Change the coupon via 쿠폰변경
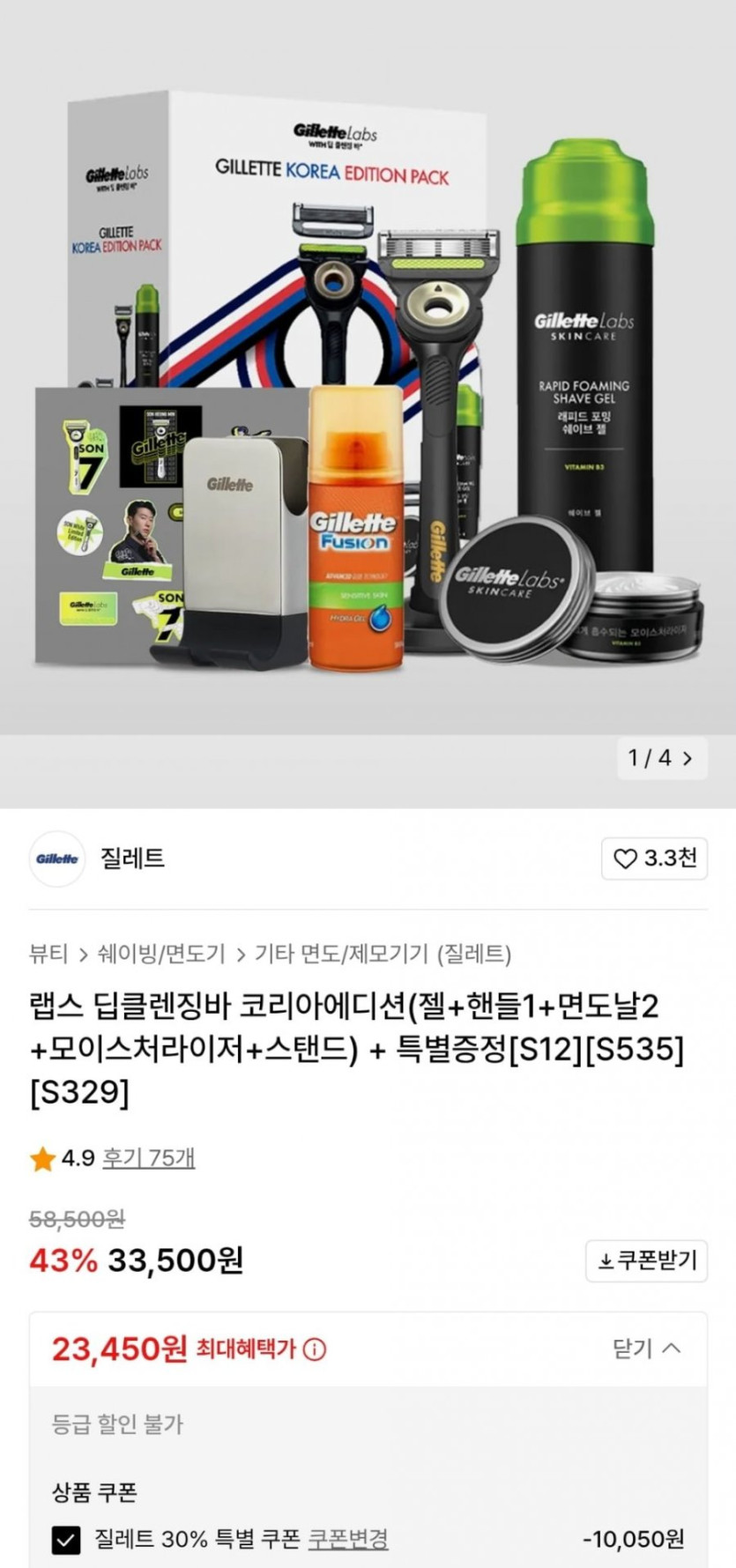 [x=348, y=1539]
